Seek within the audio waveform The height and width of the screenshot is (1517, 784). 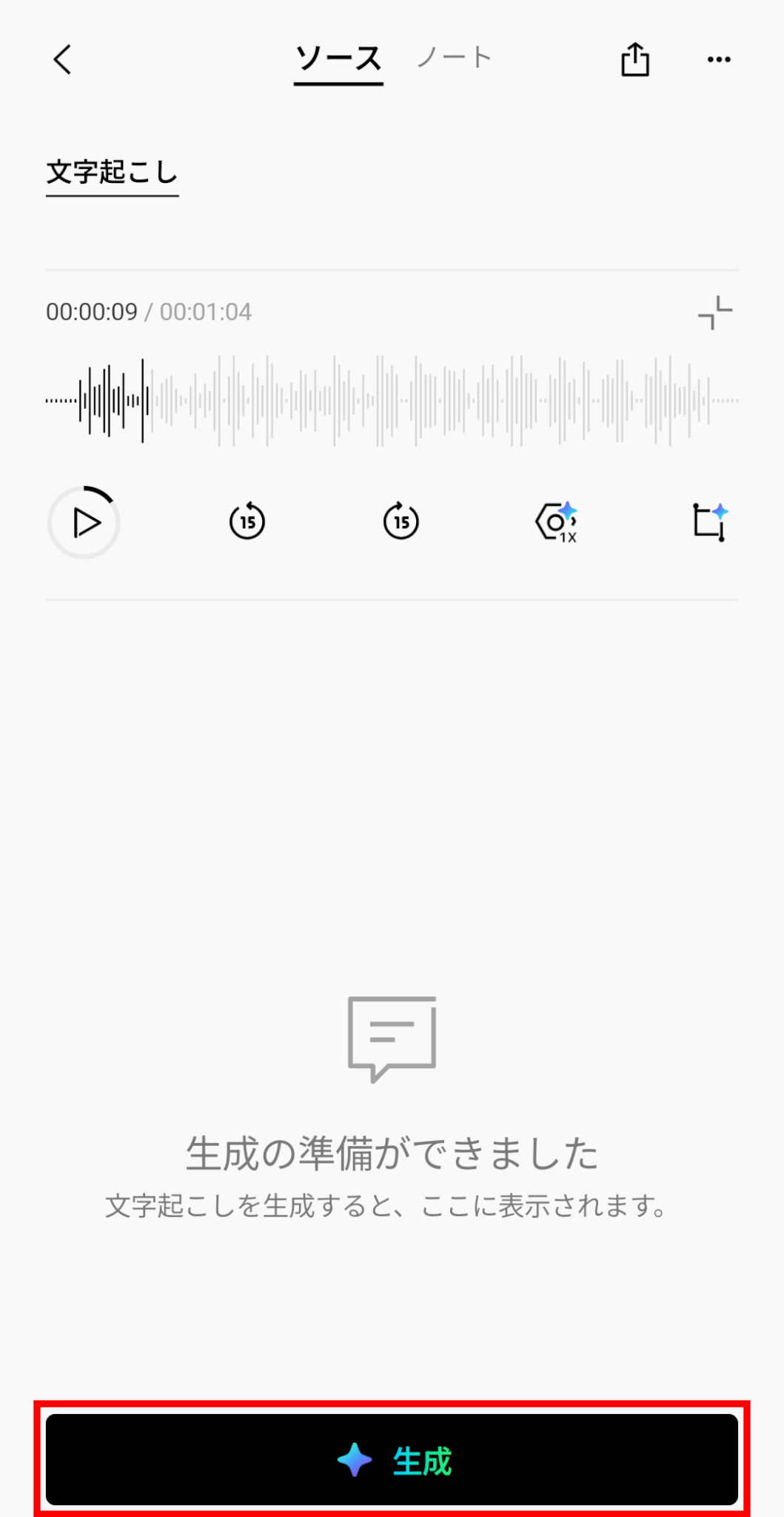point(392,401)
